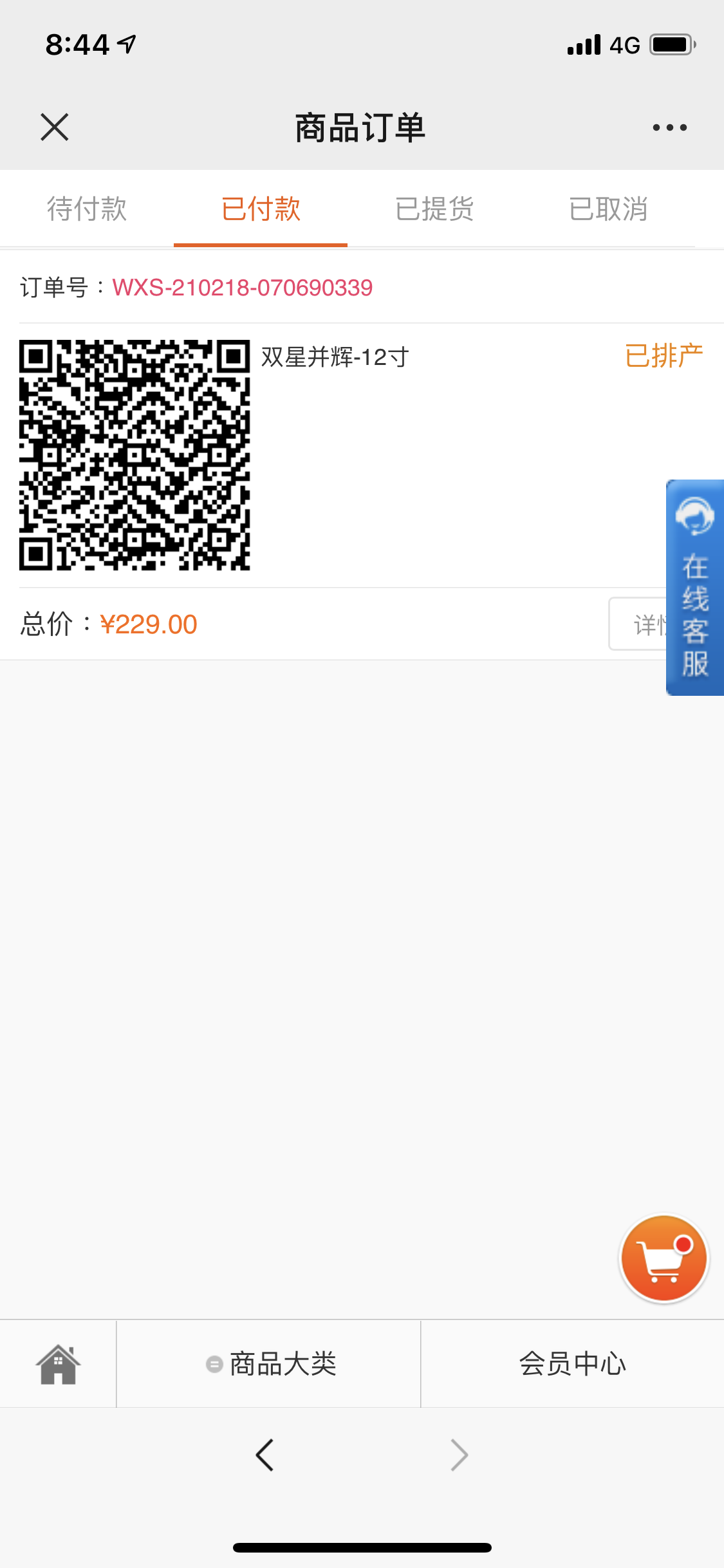The image size is (724, 1568).
Task: Contact 在线客服 online support
Action: pyautogui.click(x=695, y=587)
